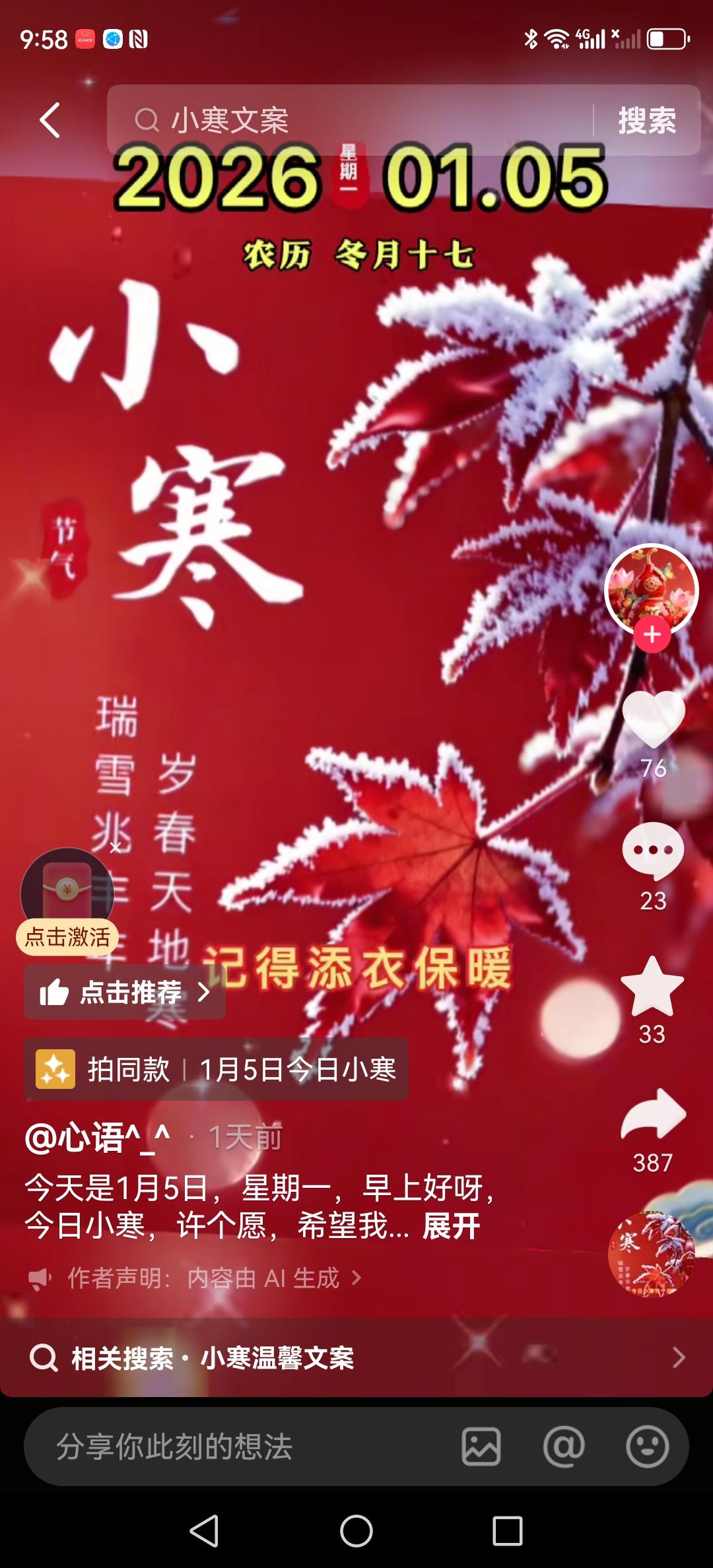Tap the 点击推荐 button
713x1568 pixels.
pyautogui.click(x=124, y=992)
